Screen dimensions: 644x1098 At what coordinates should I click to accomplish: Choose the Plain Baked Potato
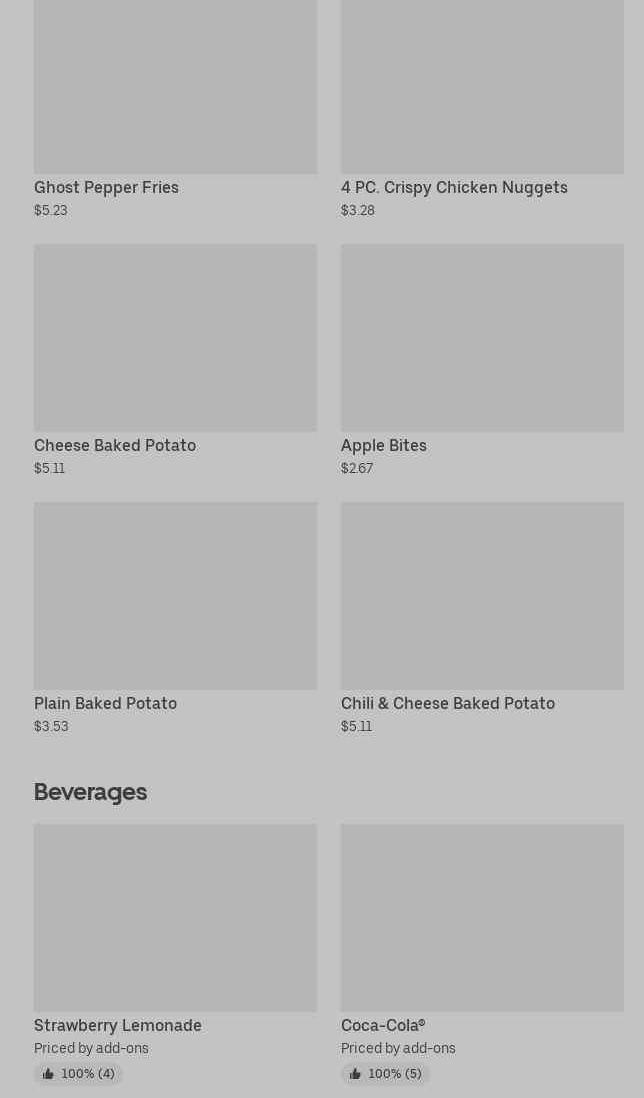click(x=175, y=618)
